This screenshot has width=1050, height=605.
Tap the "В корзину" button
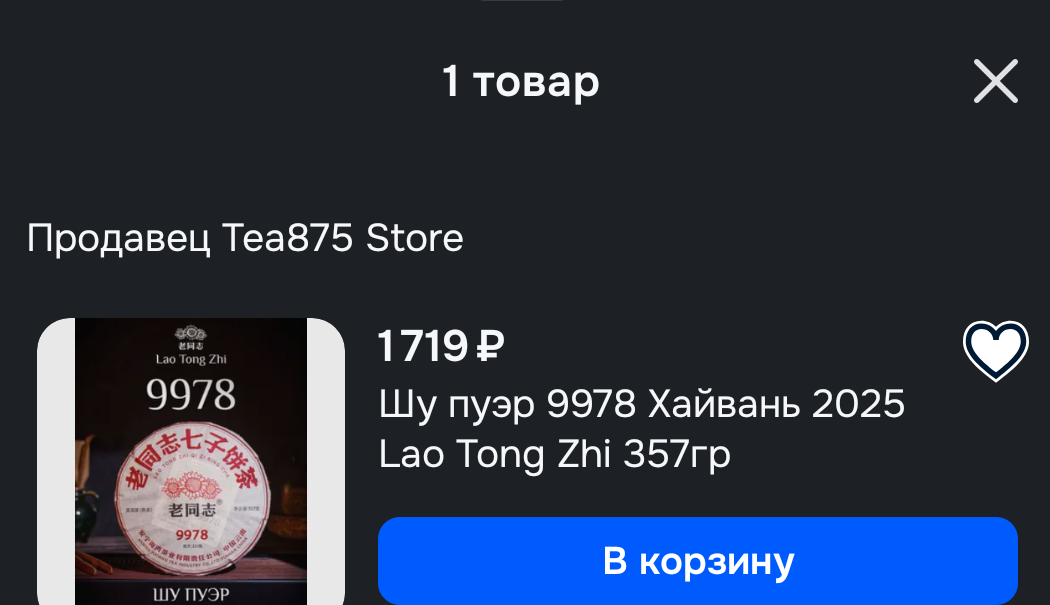coord(697,561)
